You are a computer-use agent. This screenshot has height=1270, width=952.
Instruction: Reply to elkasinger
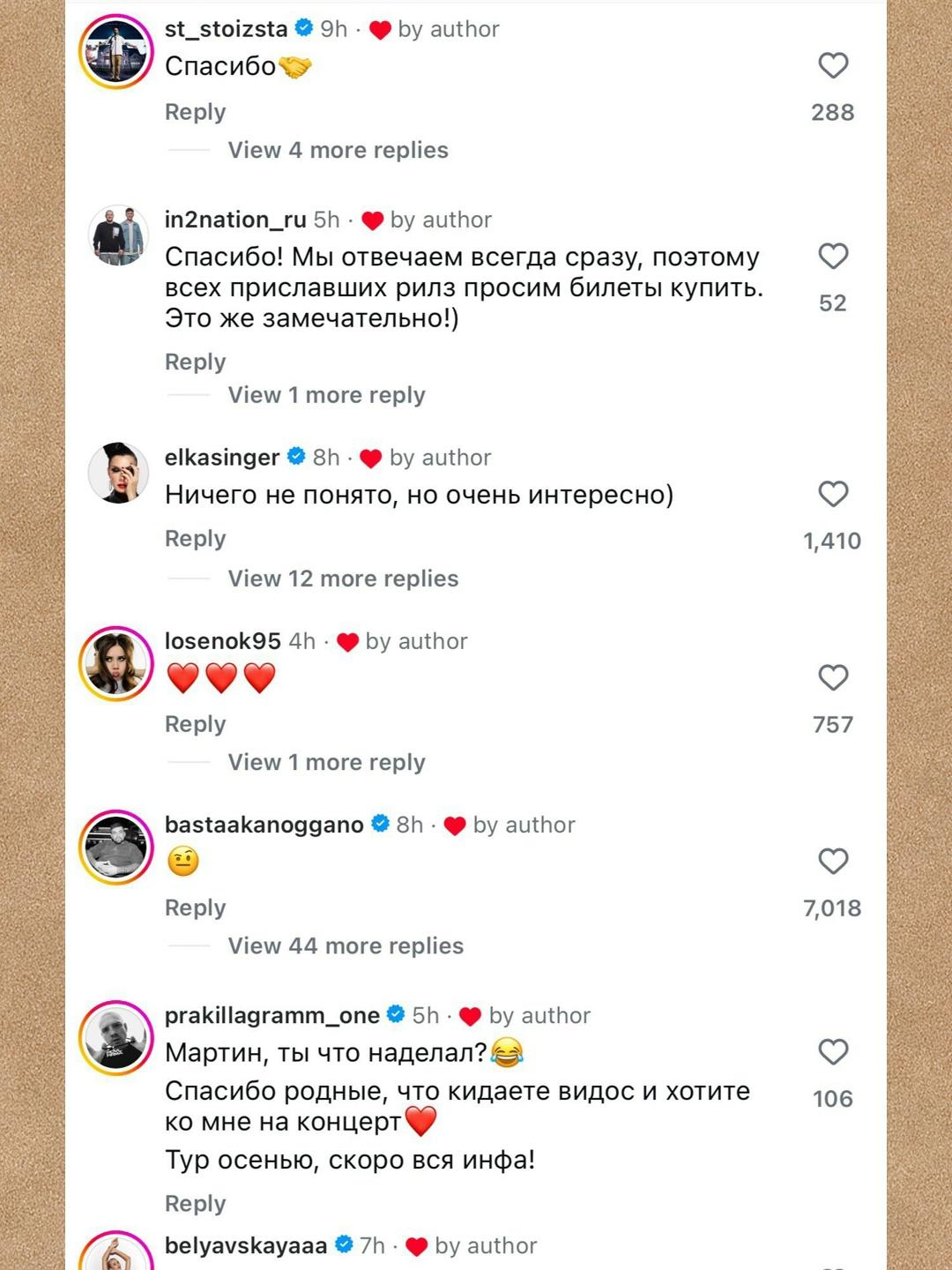(196, 539)
